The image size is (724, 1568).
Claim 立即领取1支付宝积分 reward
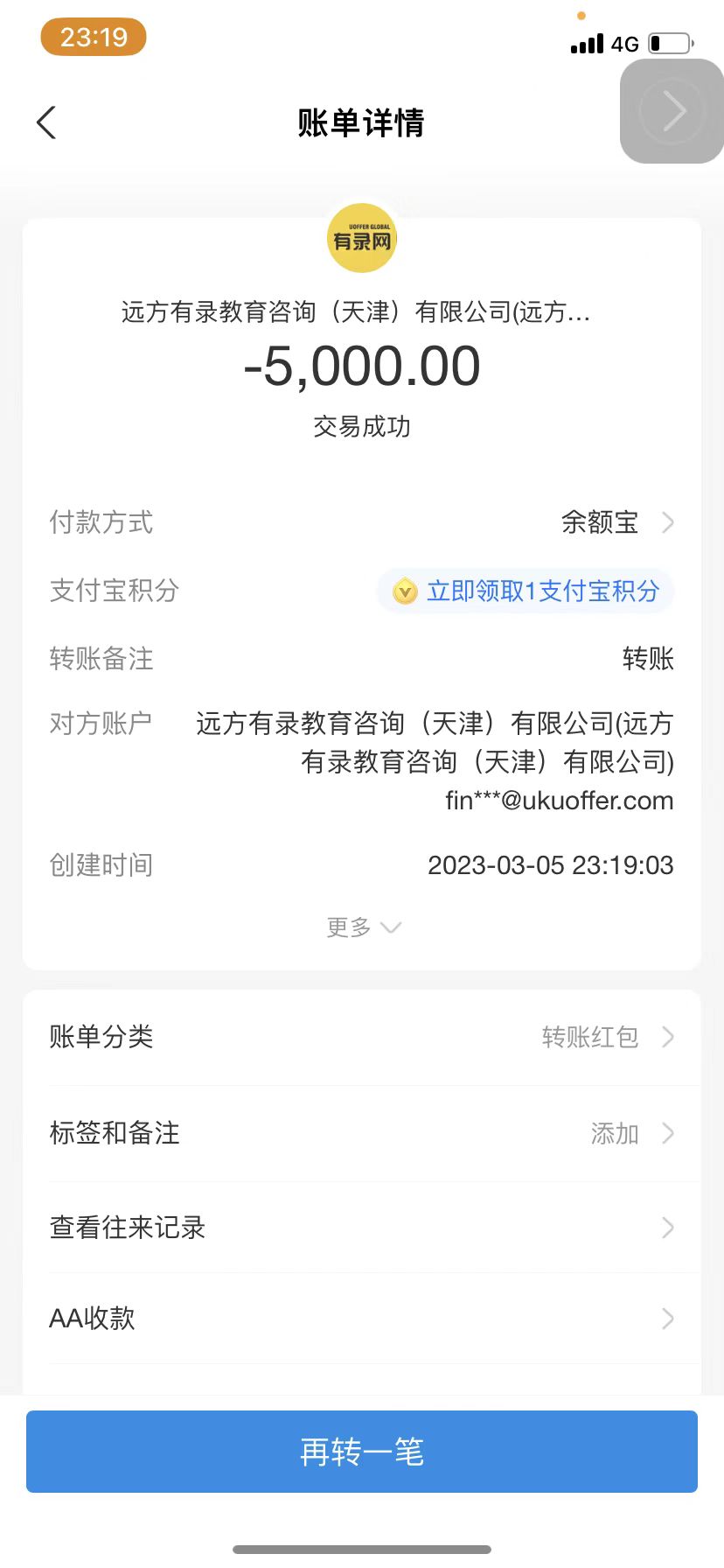point(526,591)
